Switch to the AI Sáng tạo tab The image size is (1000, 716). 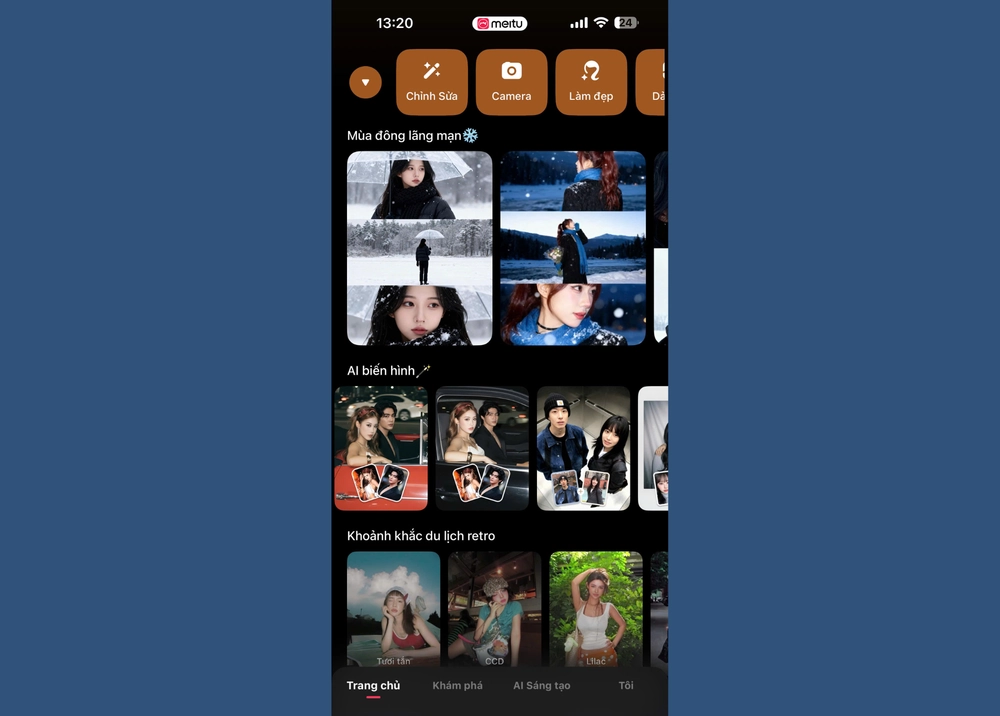click(x=541, y=686)
